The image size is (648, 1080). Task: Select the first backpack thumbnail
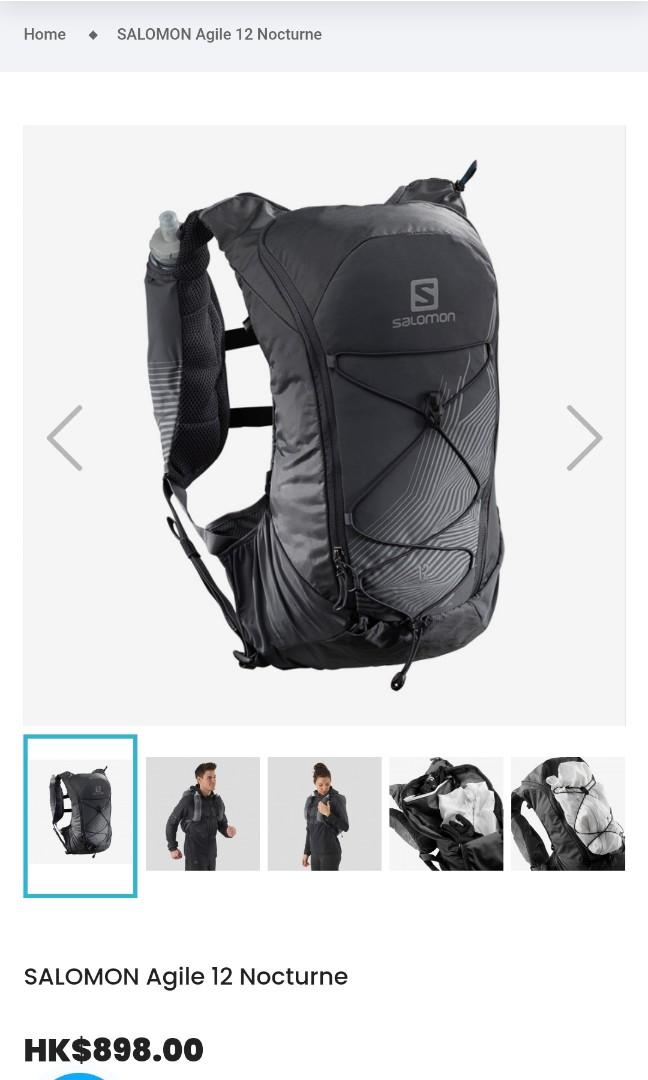coord(80,815)
